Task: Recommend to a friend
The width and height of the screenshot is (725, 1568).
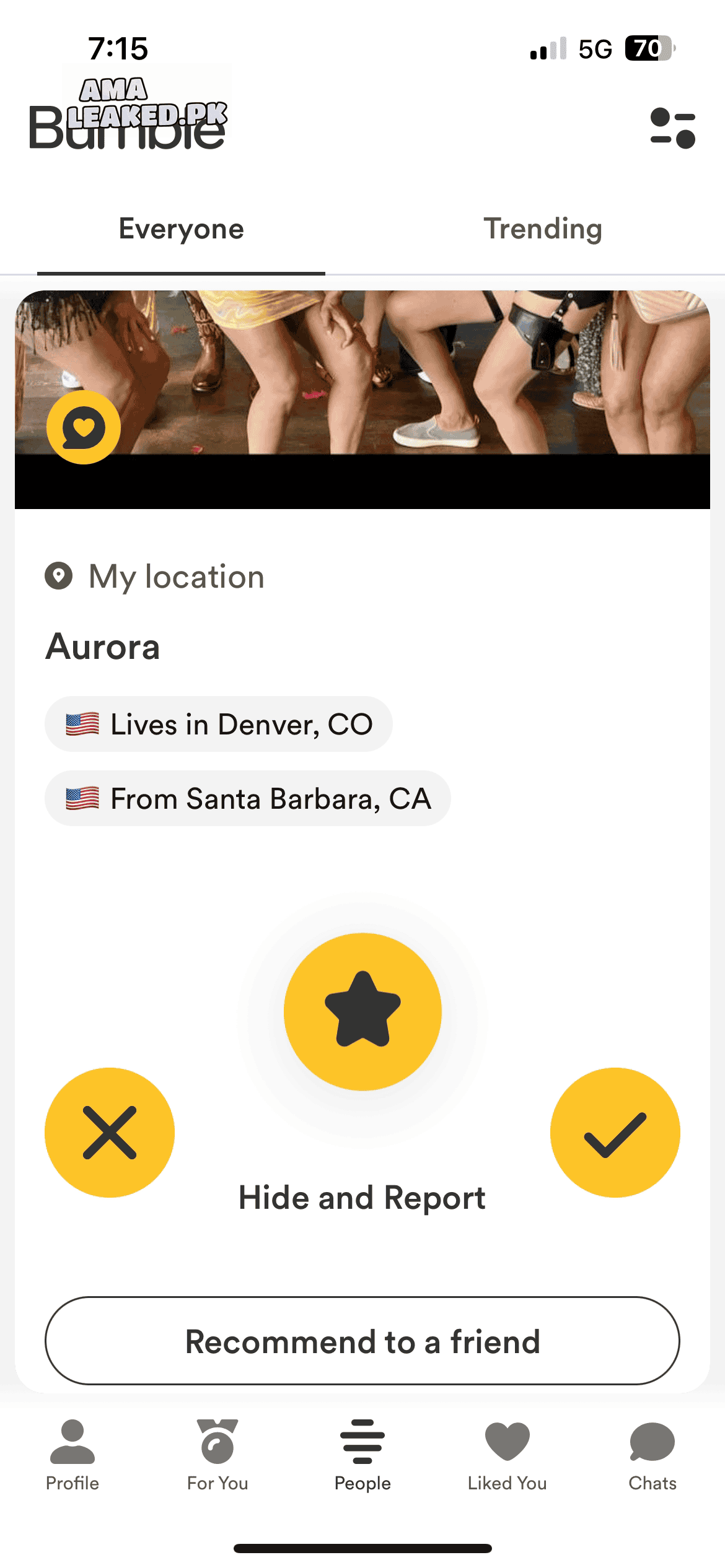Action: 362,1341
